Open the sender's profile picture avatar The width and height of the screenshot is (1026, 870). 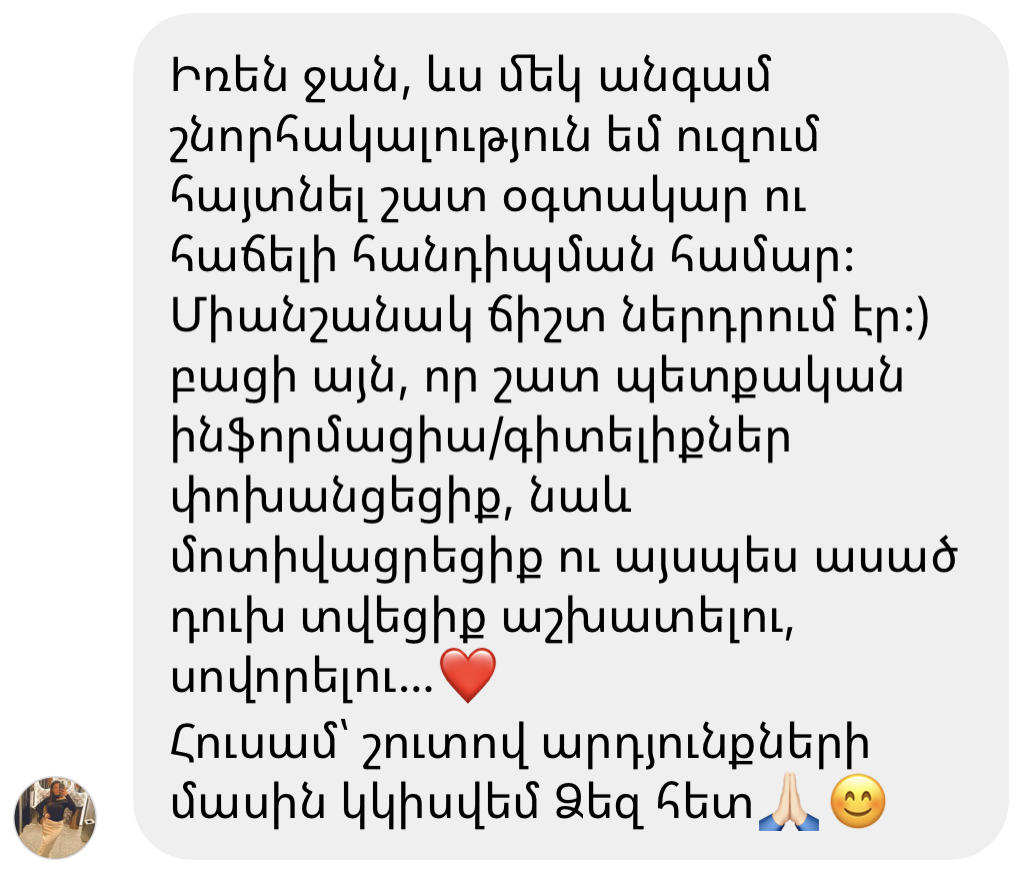click(x=55, y=816)
